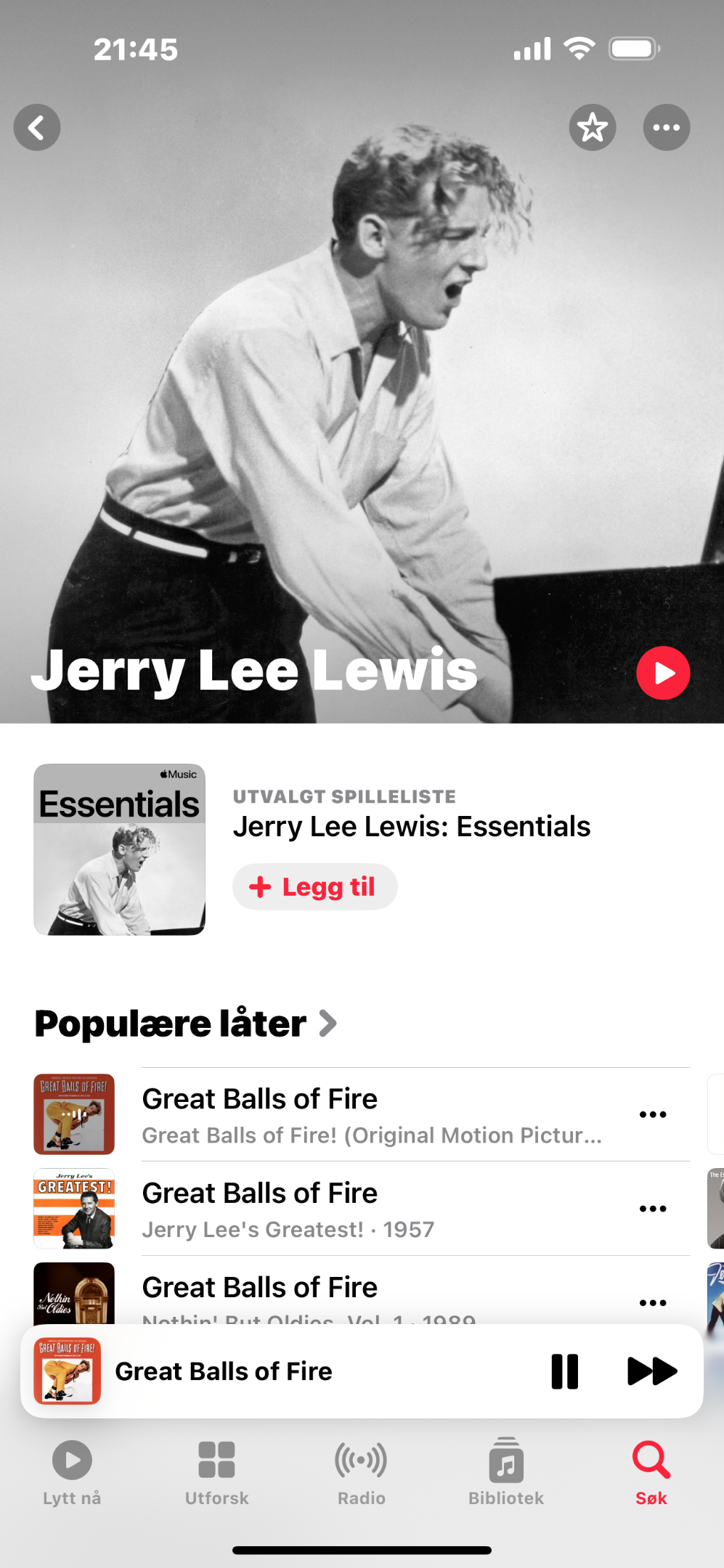
Task: Play Great Balls of Fire from Jerry Lee's Greatest!
Action: coord(362,1209)
